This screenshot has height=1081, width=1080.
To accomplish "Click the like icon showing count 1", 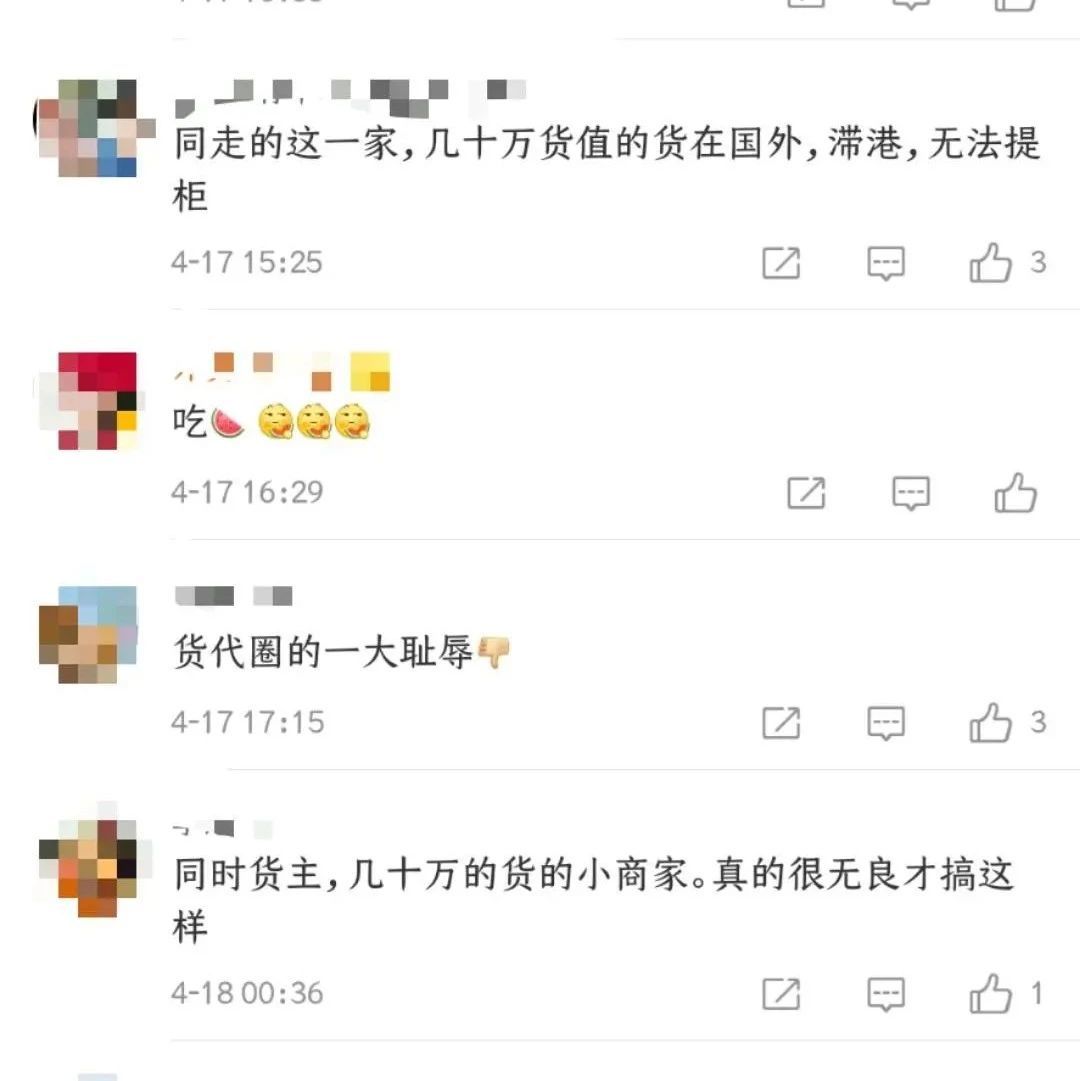I will coord(990,993).
